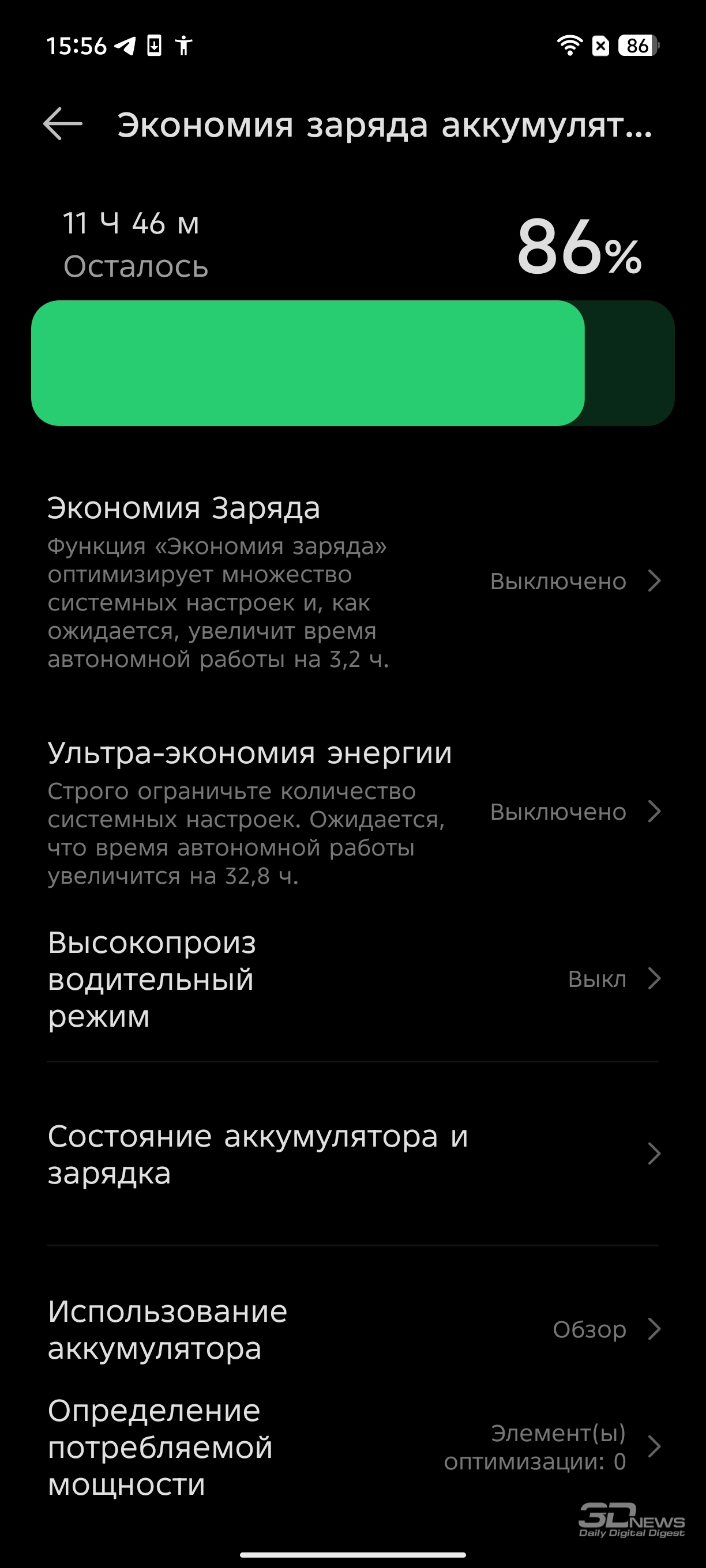Open Определение потребляемой мощности
This screenshot has height=1568, width=706.
point(354,1447)
